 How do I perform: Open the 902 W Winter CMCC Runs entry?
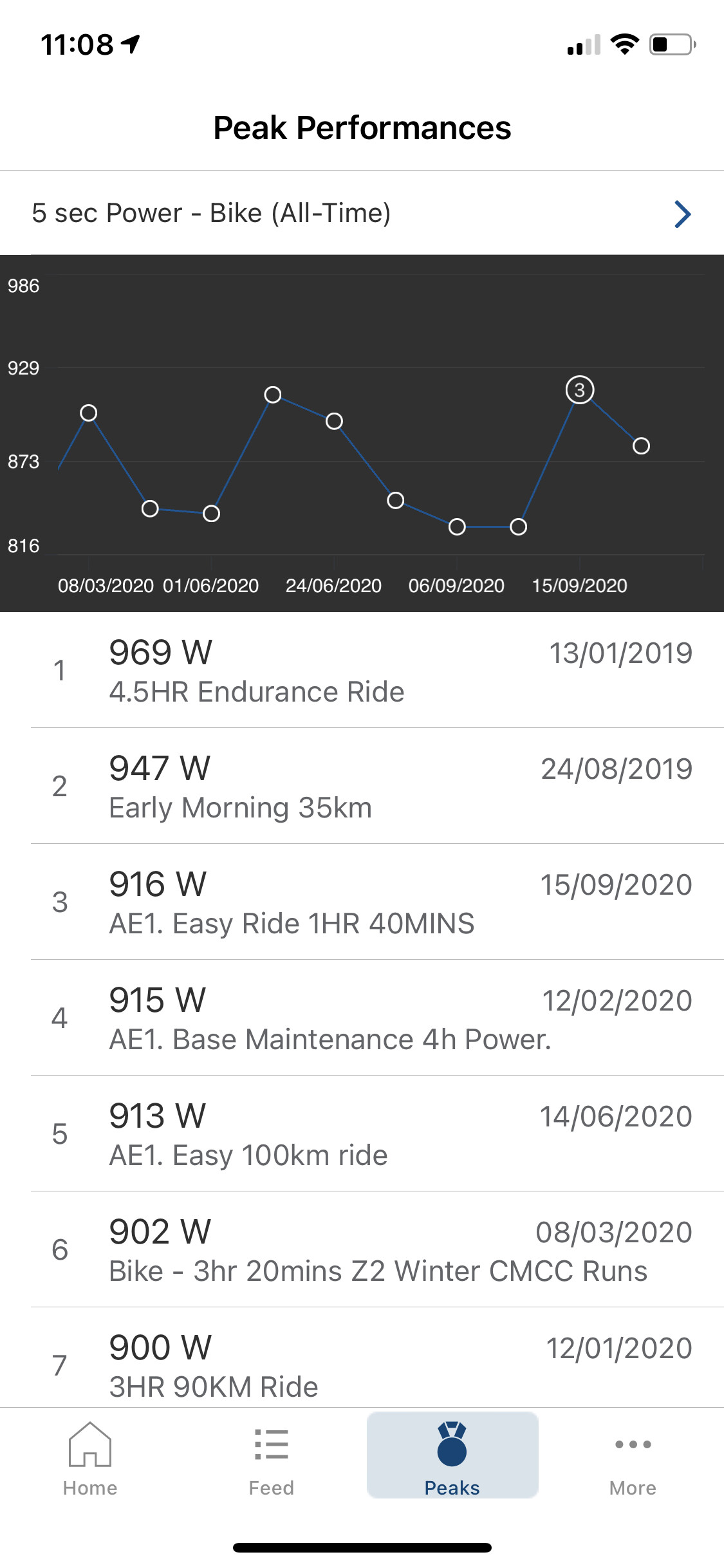[x=377, y=1249]
